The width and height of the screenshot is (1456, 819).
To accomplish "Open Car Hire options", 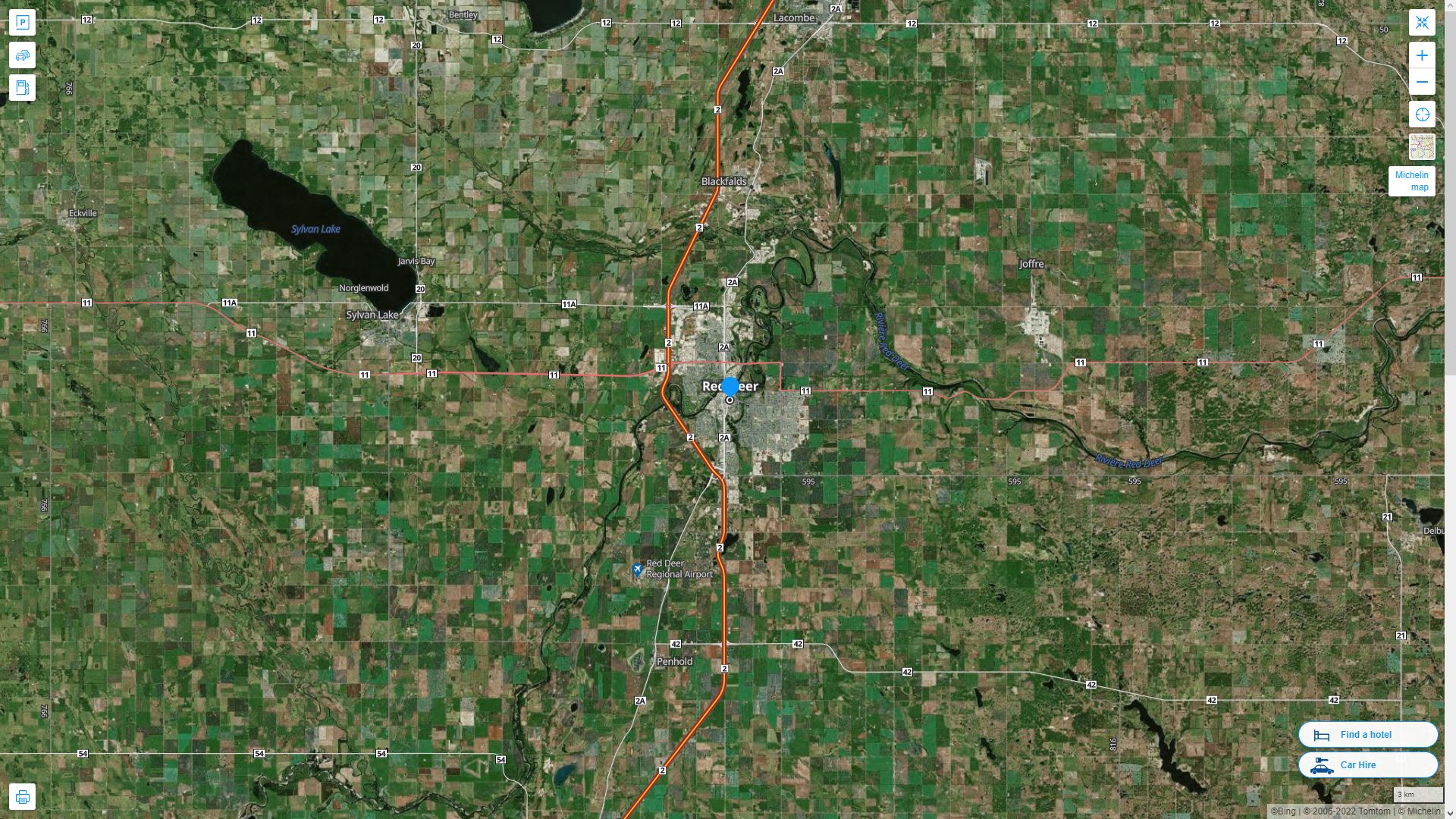I will 1367,764.
